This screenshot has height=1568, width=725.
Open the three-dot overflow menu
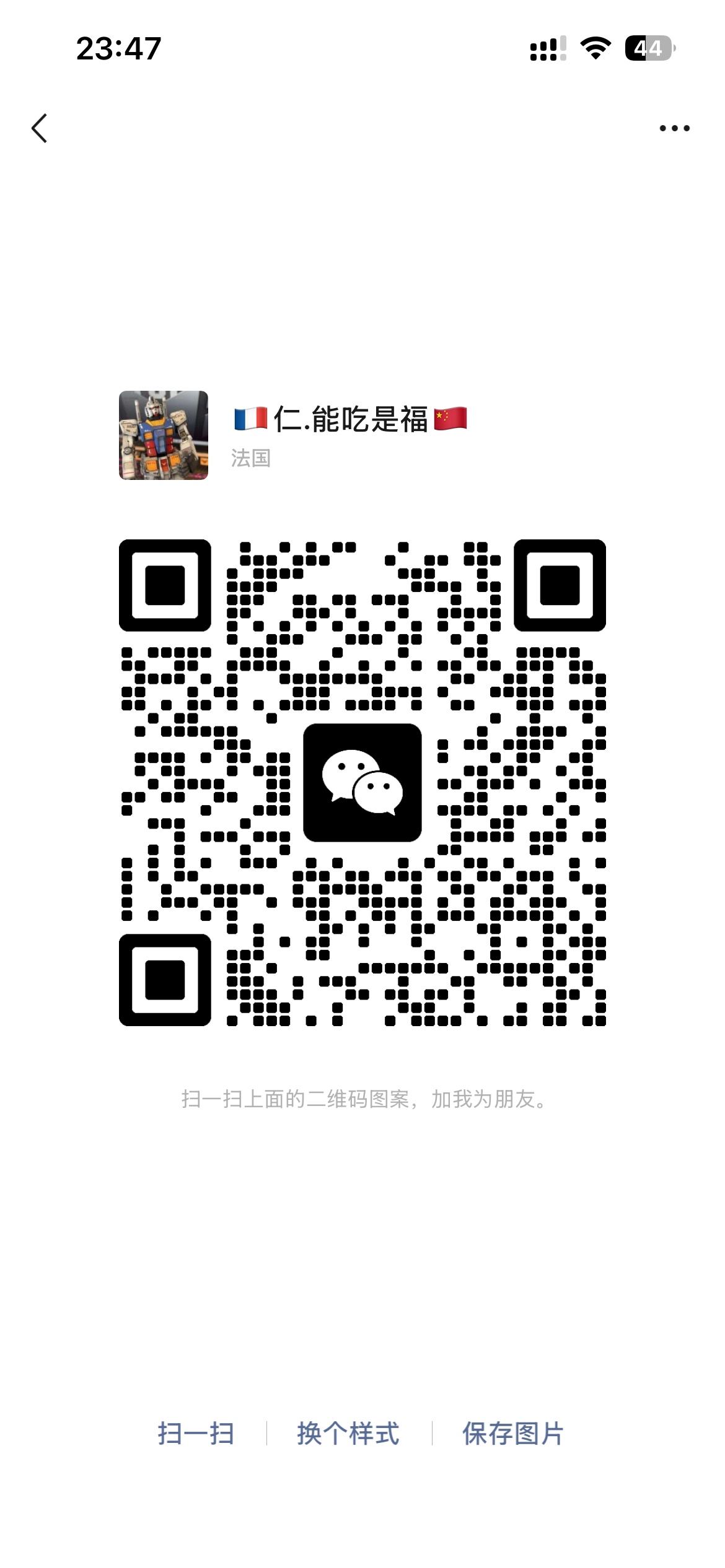click(x=674, y=128)
